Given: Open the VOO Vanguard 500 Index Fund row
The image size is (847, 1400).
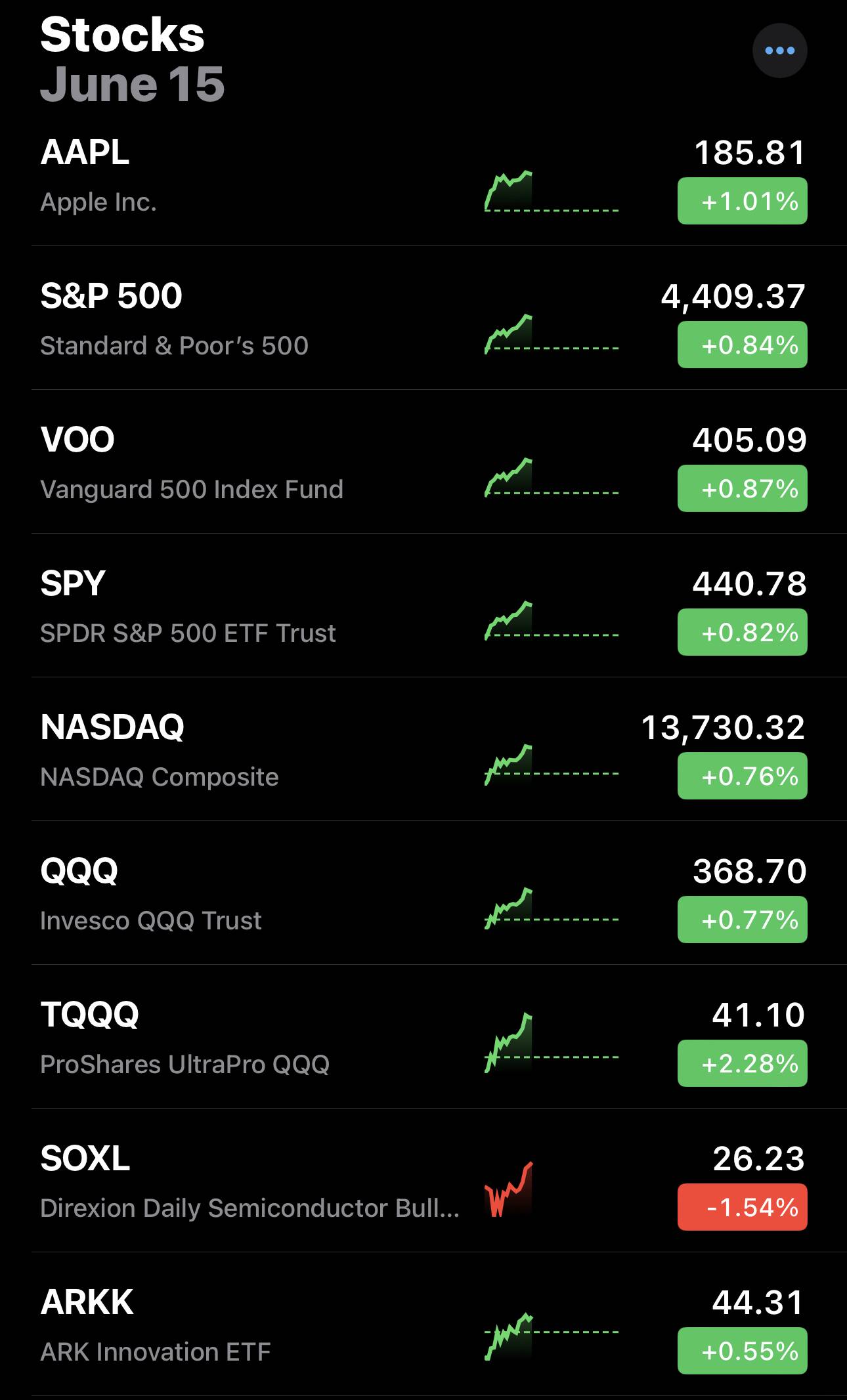Looking at the screenshot, I should [x=423, y=462].
